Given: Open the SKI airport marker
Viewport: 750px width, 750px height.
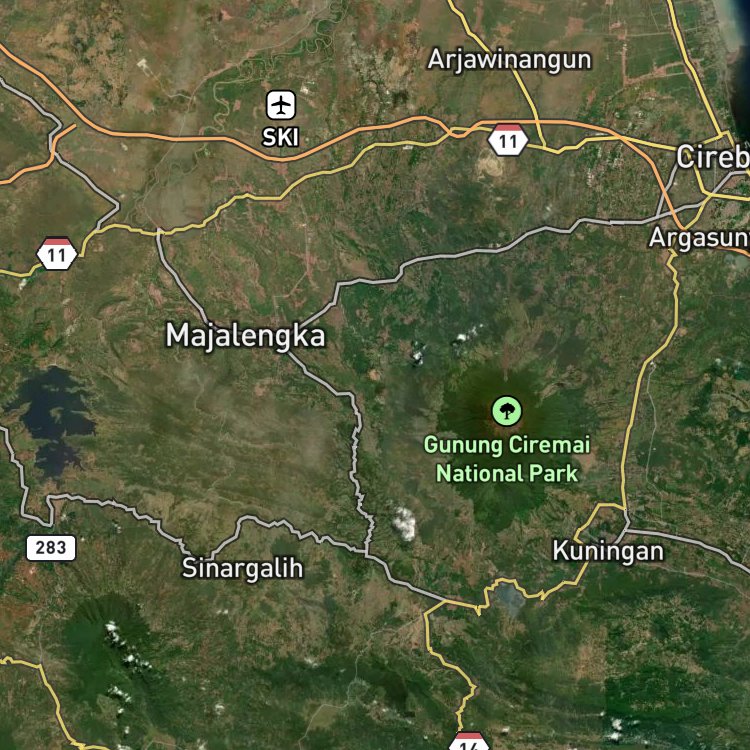Looking at the screenshot, I should click(281, 105).
